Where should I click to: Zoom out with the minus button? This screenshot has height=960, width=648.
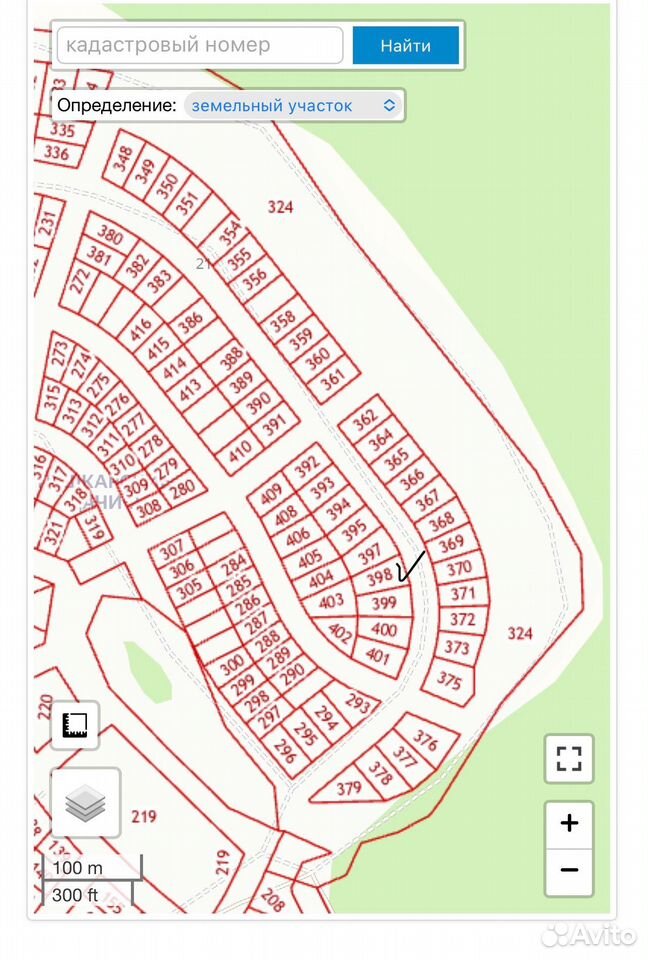[x=569, y=871]
